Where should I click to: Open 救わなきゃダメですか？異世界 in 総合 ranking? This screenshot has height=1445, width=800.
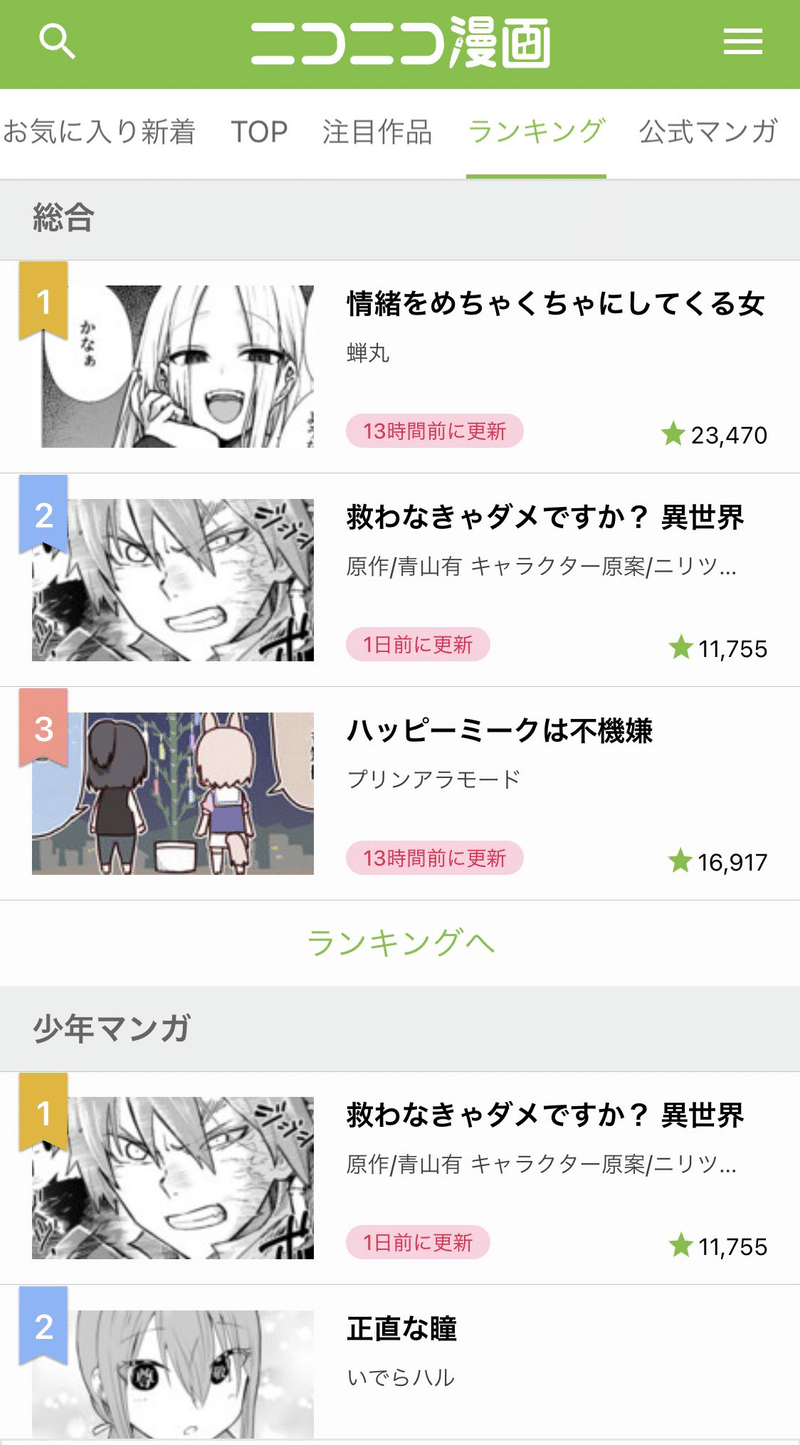[x=545, y=518]
